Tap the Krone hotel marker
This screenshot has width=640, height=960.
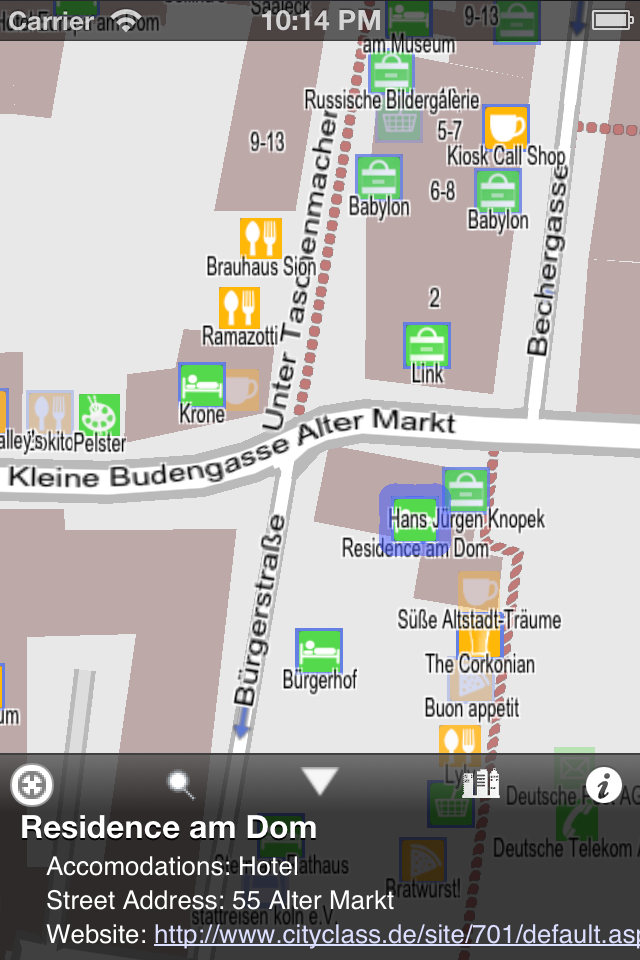(201, 384)
